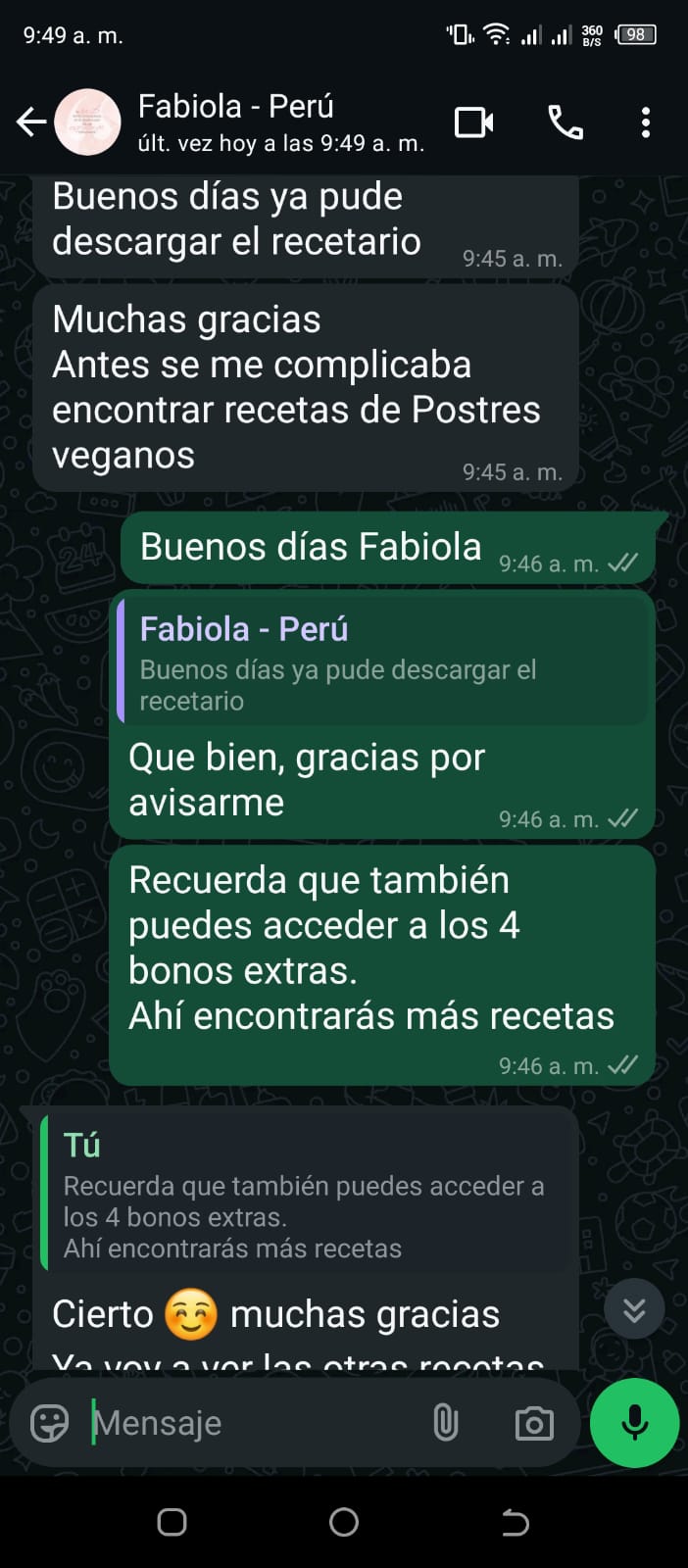Start a voice call with Fabiola
The height and width of the screenshot is (1568, 688).
565,122
